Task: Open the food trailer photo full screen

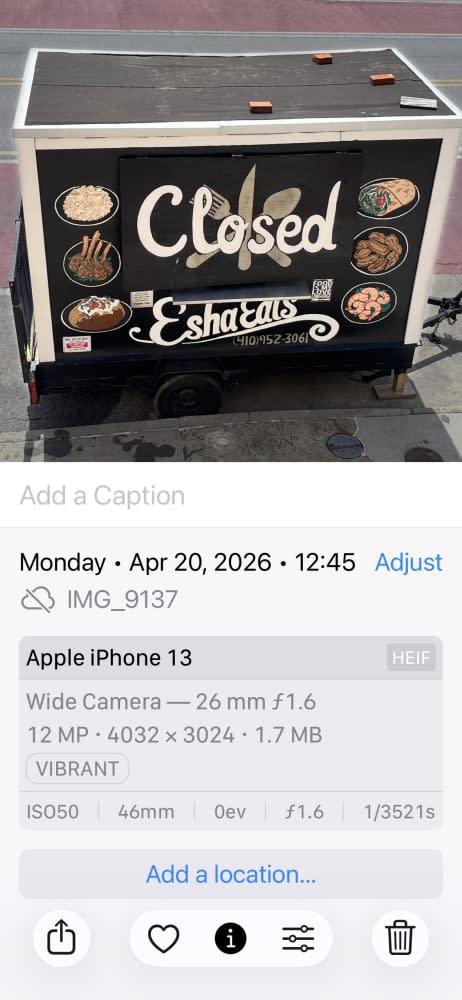Action: pyautogui.click(x=231, y=231)
